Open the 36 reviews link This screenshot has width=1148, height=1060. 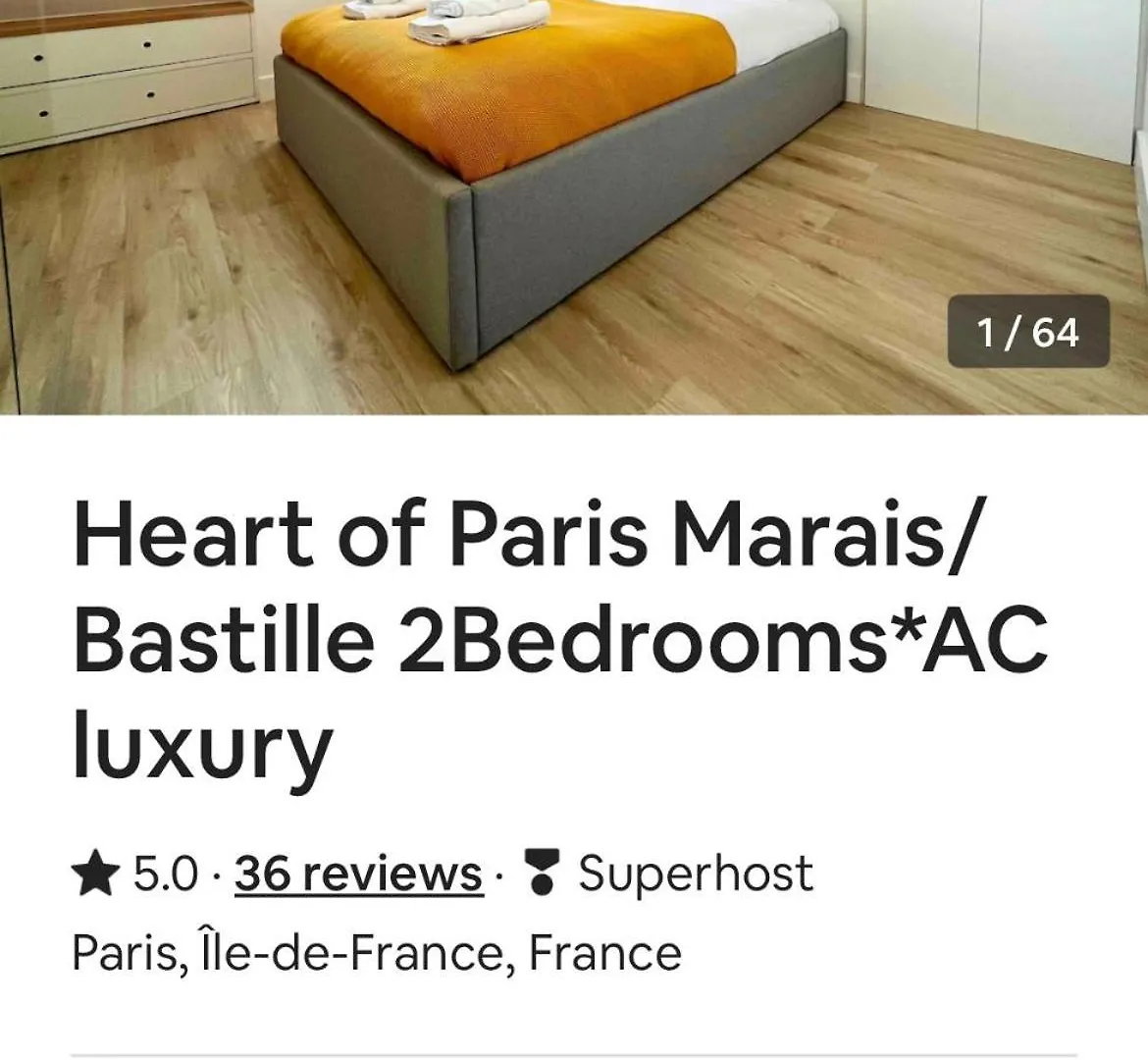(x=358, y=874)
